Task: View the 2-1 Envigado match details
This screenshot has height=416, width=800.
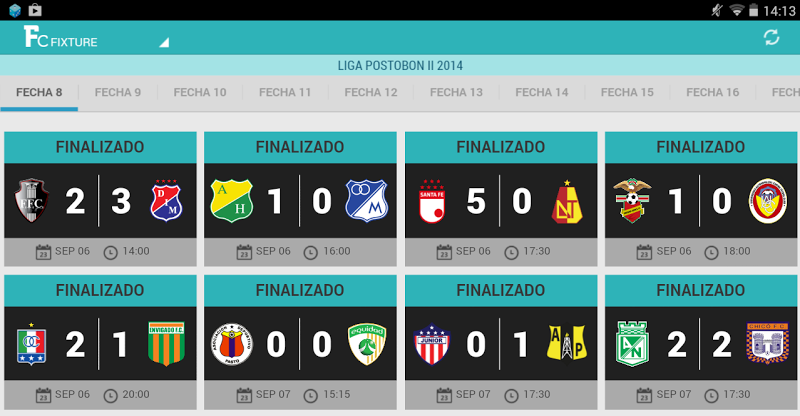Action: (x=99, y=343)
